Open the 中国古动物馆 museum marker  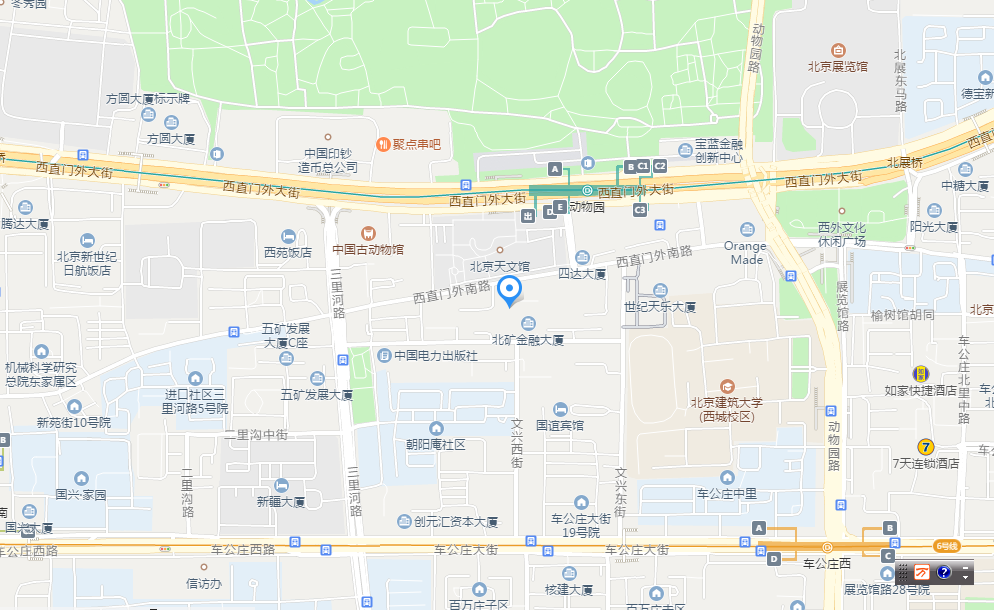(x=368, y=232)
